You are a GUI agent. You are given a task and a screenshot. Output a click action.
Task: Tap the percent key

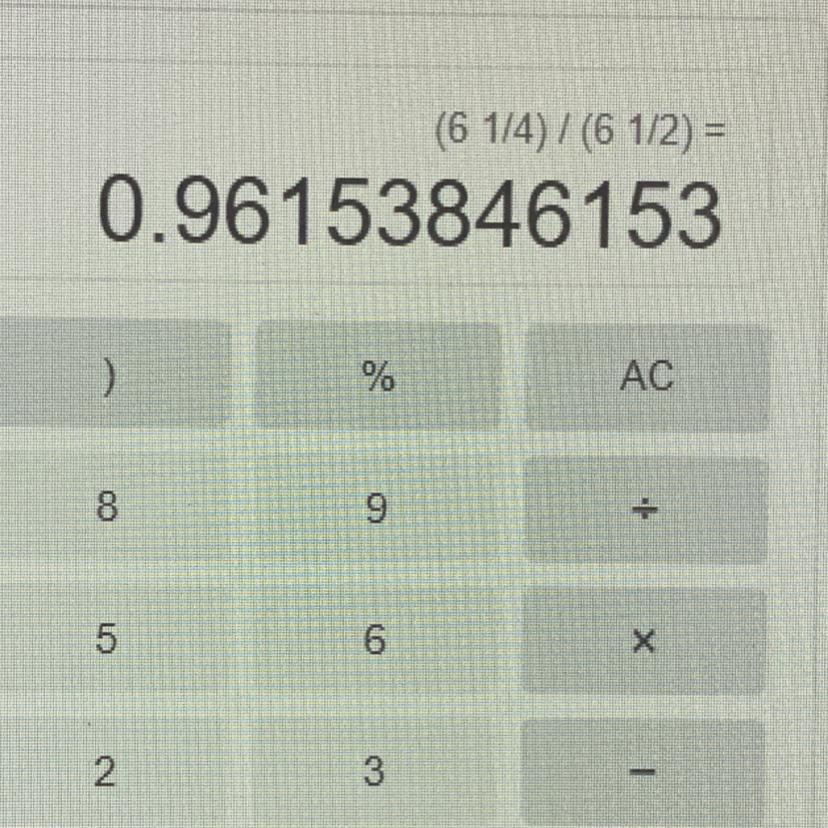click(378, 377)
